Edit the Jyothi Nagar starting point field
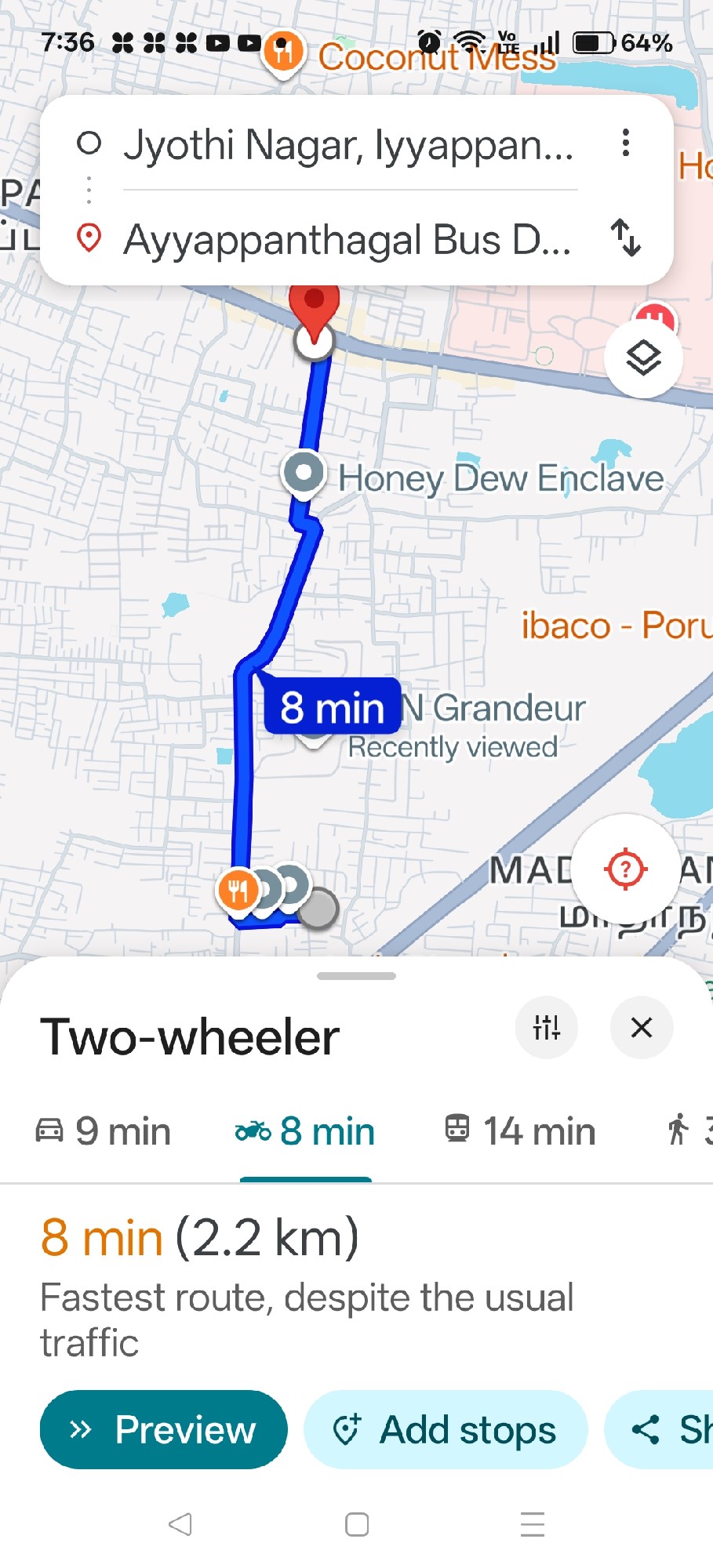 click(x=348, y=145)
